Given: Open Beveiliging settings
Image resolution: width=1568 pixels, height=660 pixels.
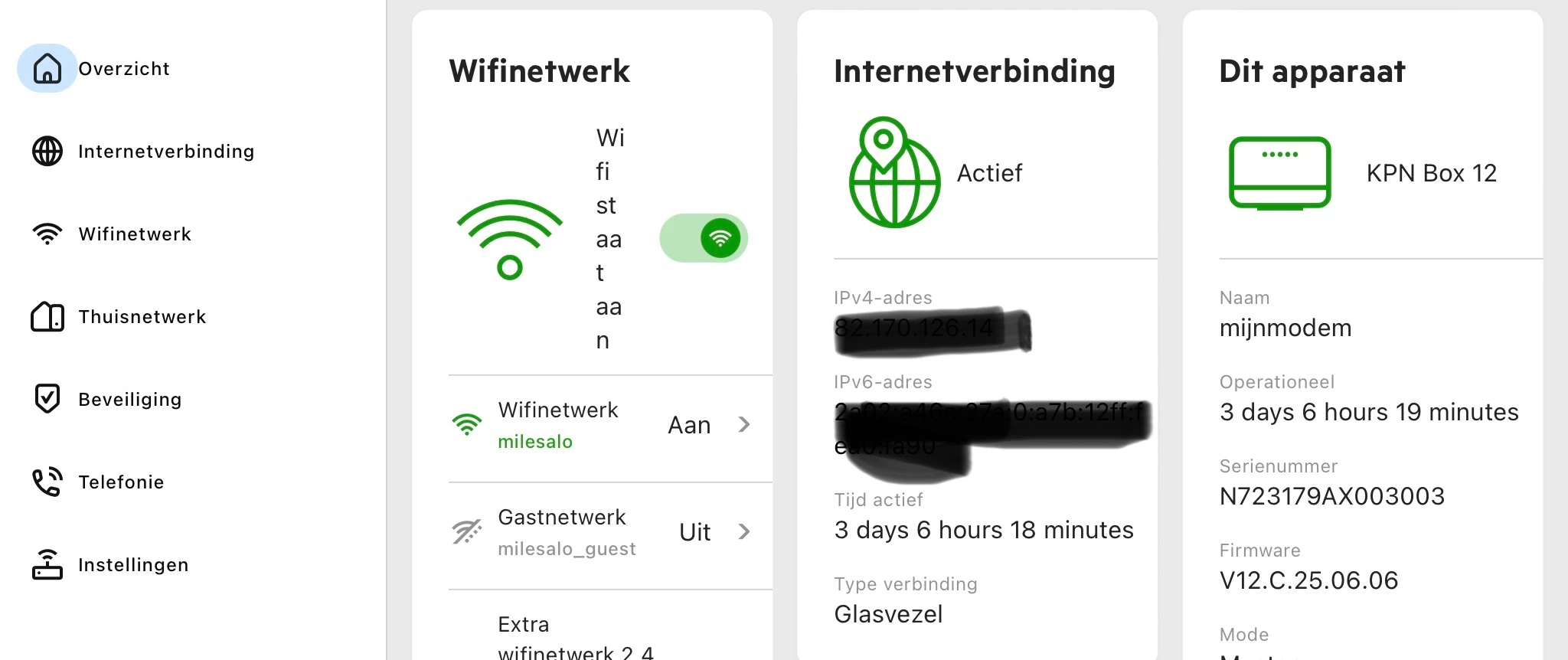Looking at the screenshot, I should click(129, 400).
